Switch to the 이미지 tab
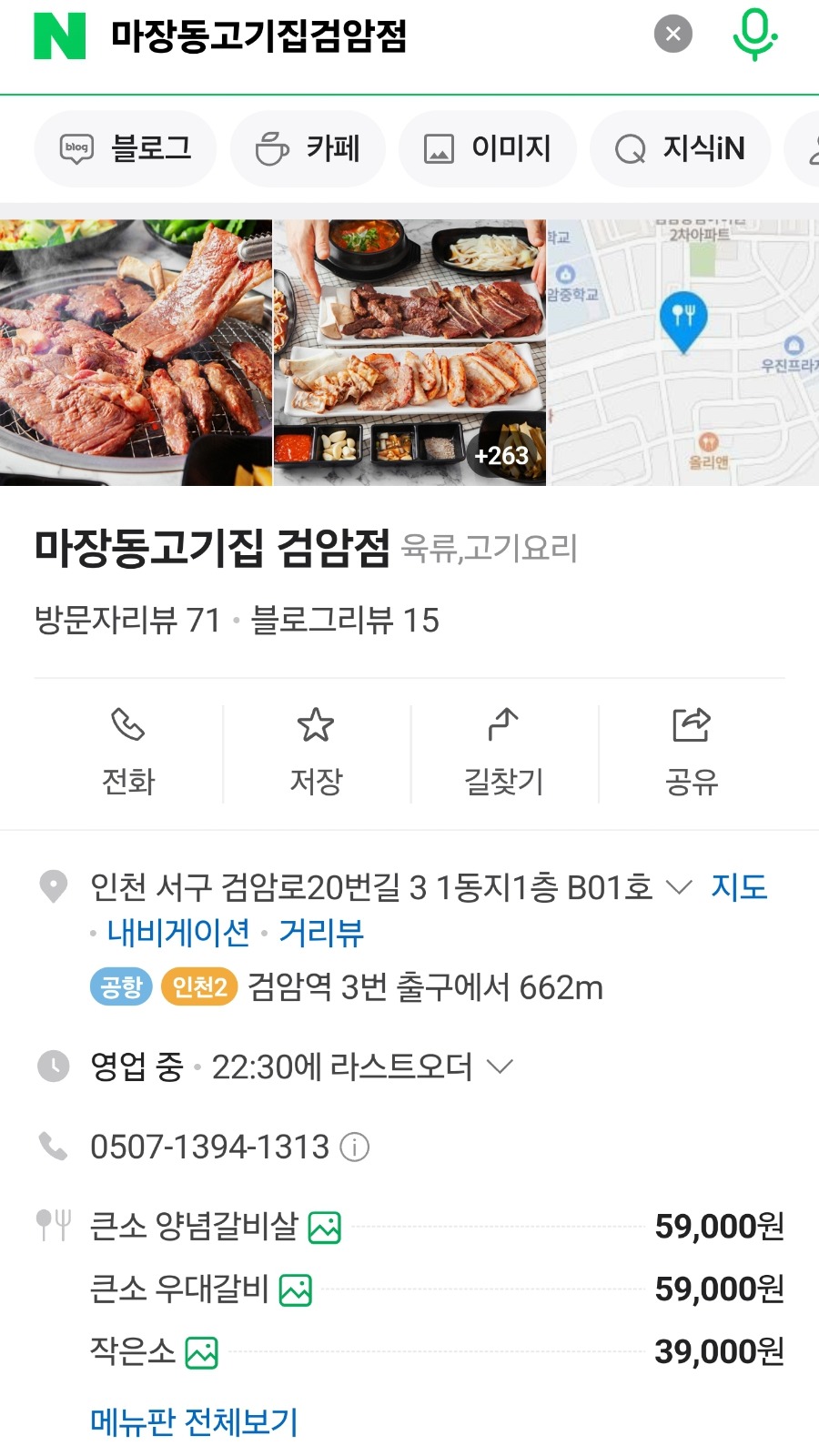 point(488,148)
